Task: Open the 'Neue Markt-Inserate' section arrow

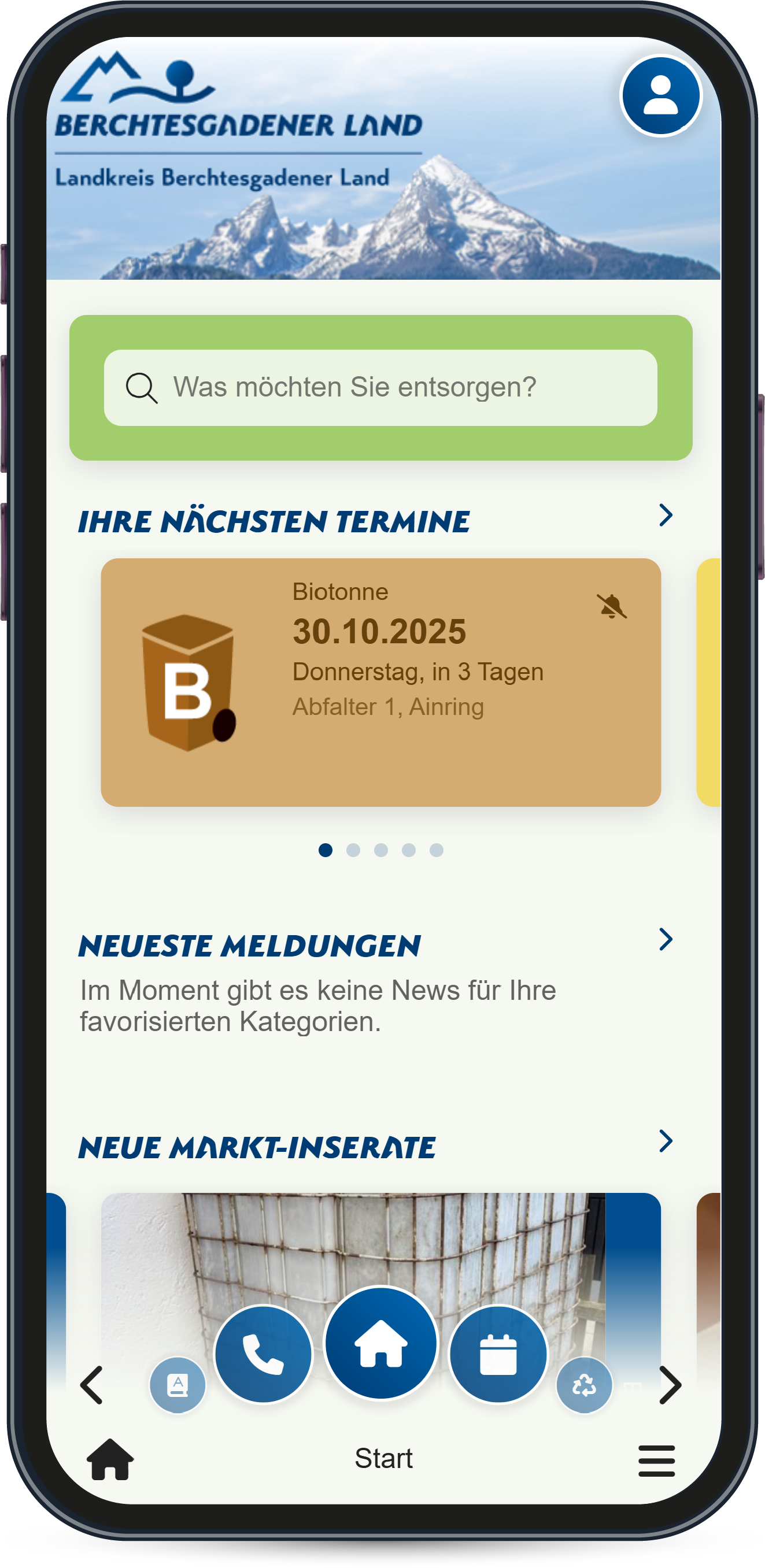Action: tap(666, 1141)
